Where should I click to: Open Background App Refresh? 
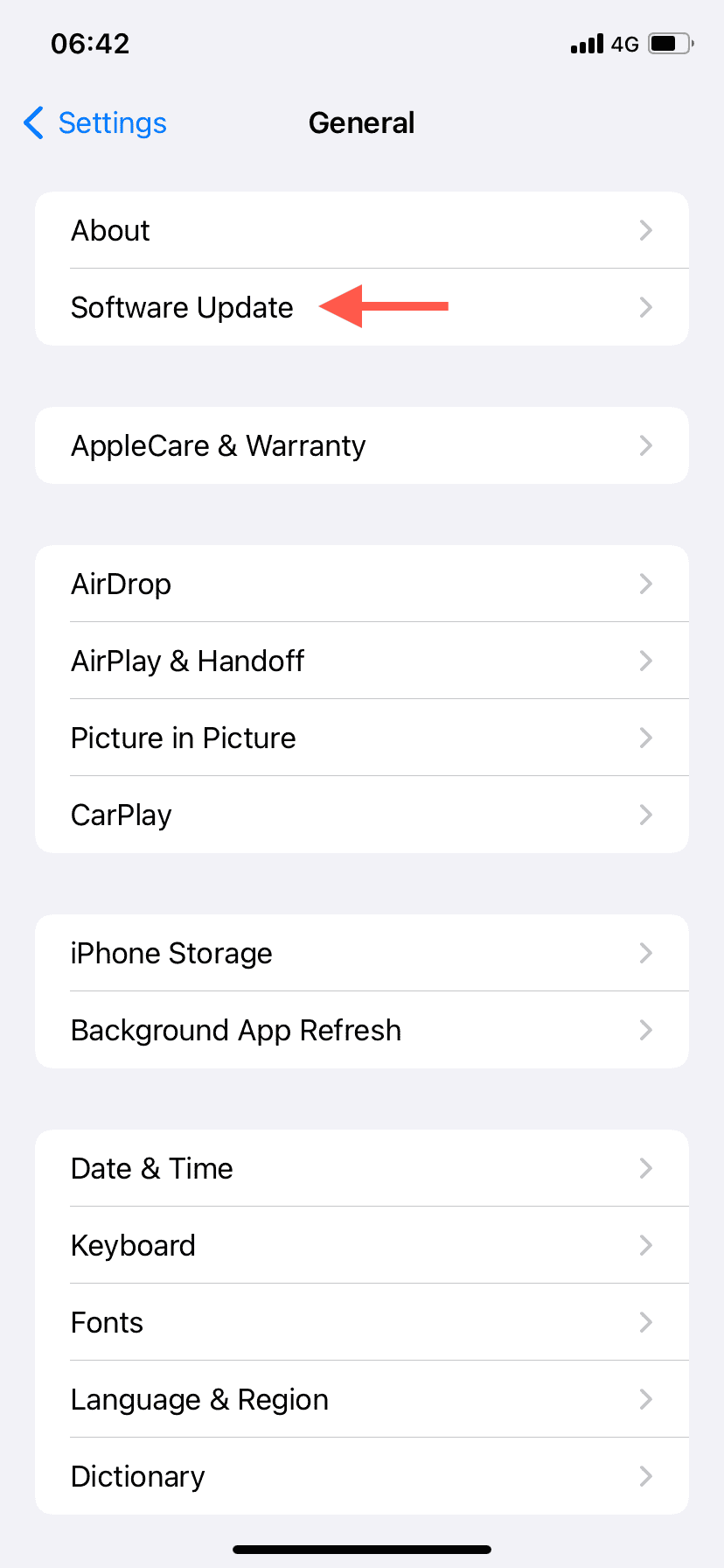click(x=361, y=1031)
